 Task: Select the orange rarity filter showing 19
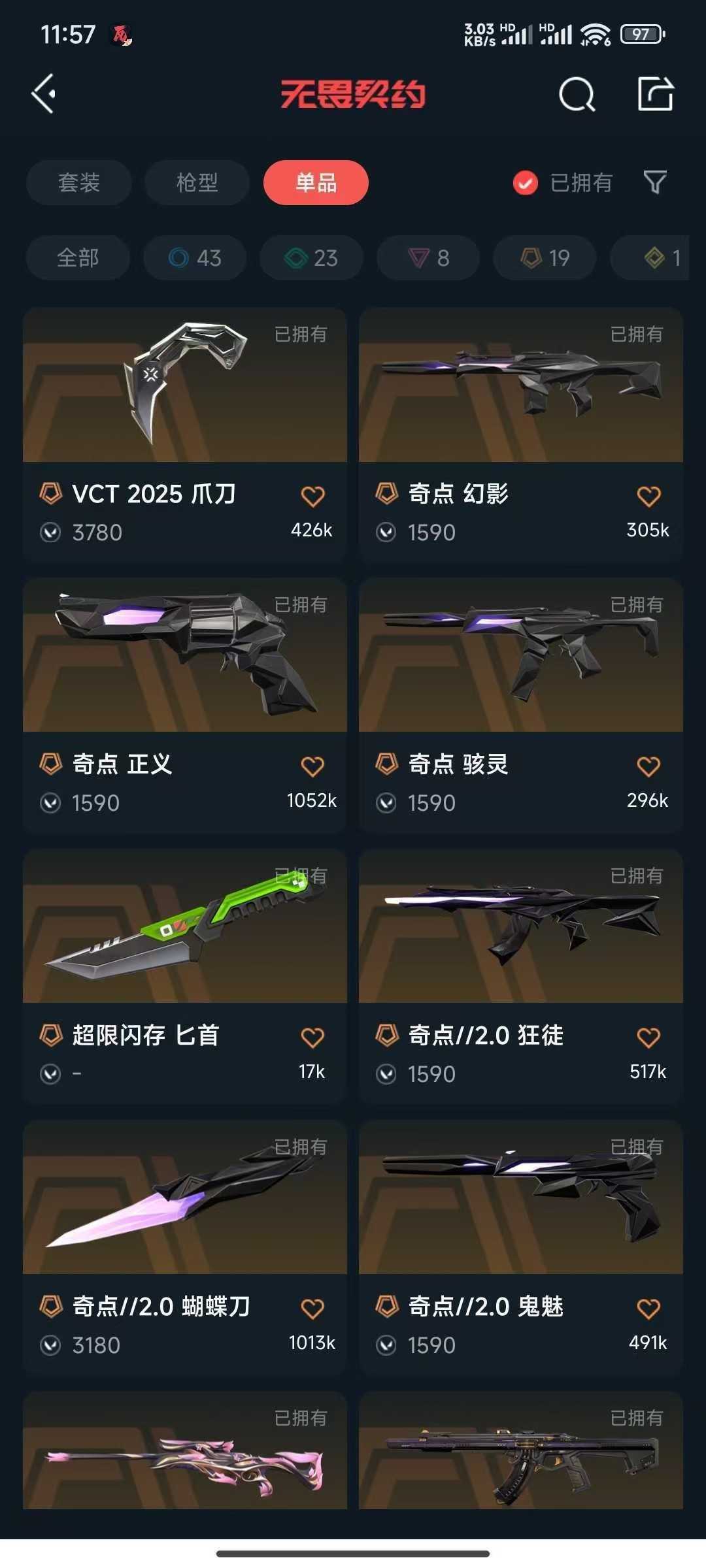[544, 258]
